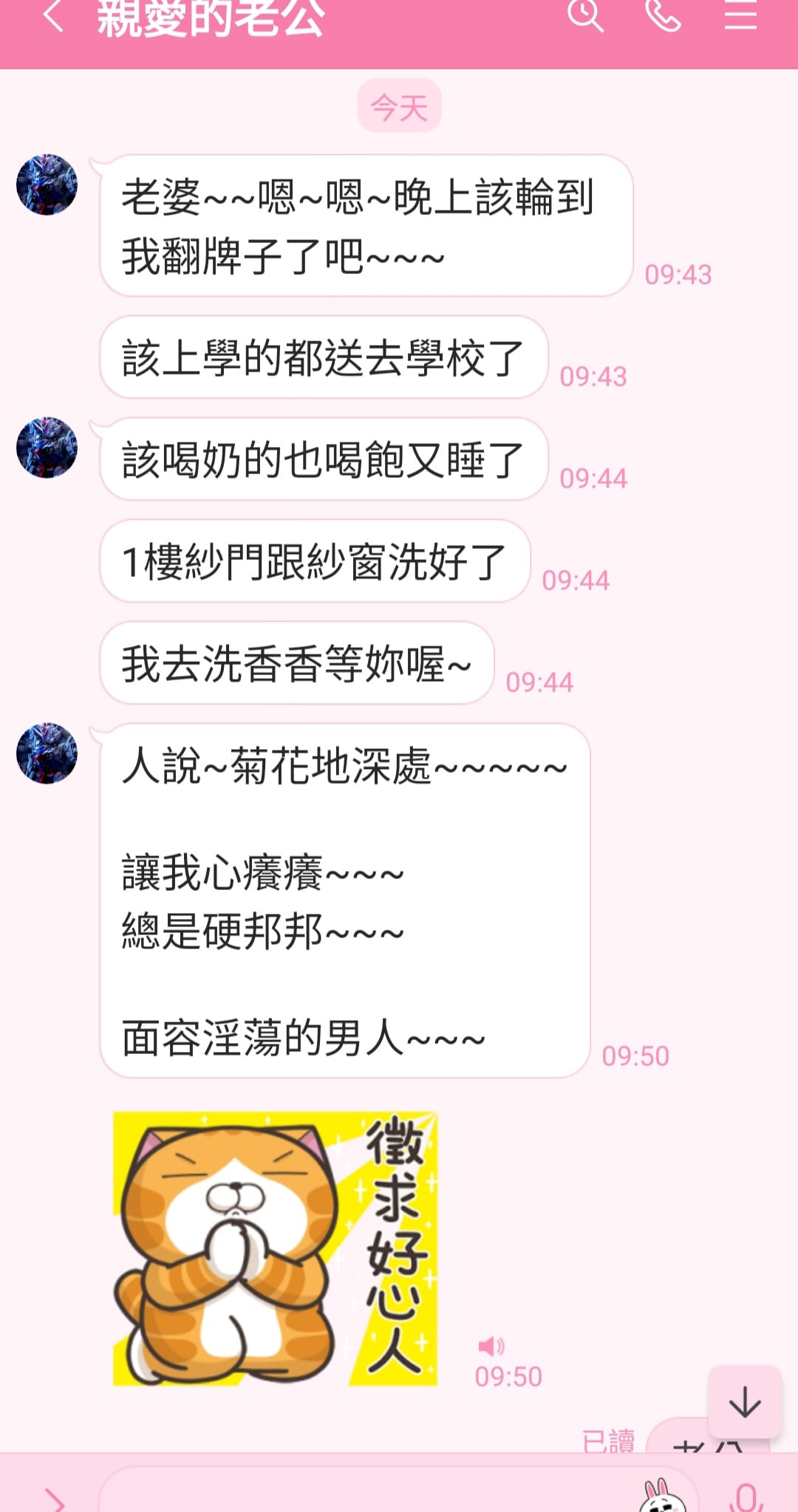Tap the 徵求好心人 cat sticker
The height and width of the screenshot is (1512, 798).
point(275,1248)
